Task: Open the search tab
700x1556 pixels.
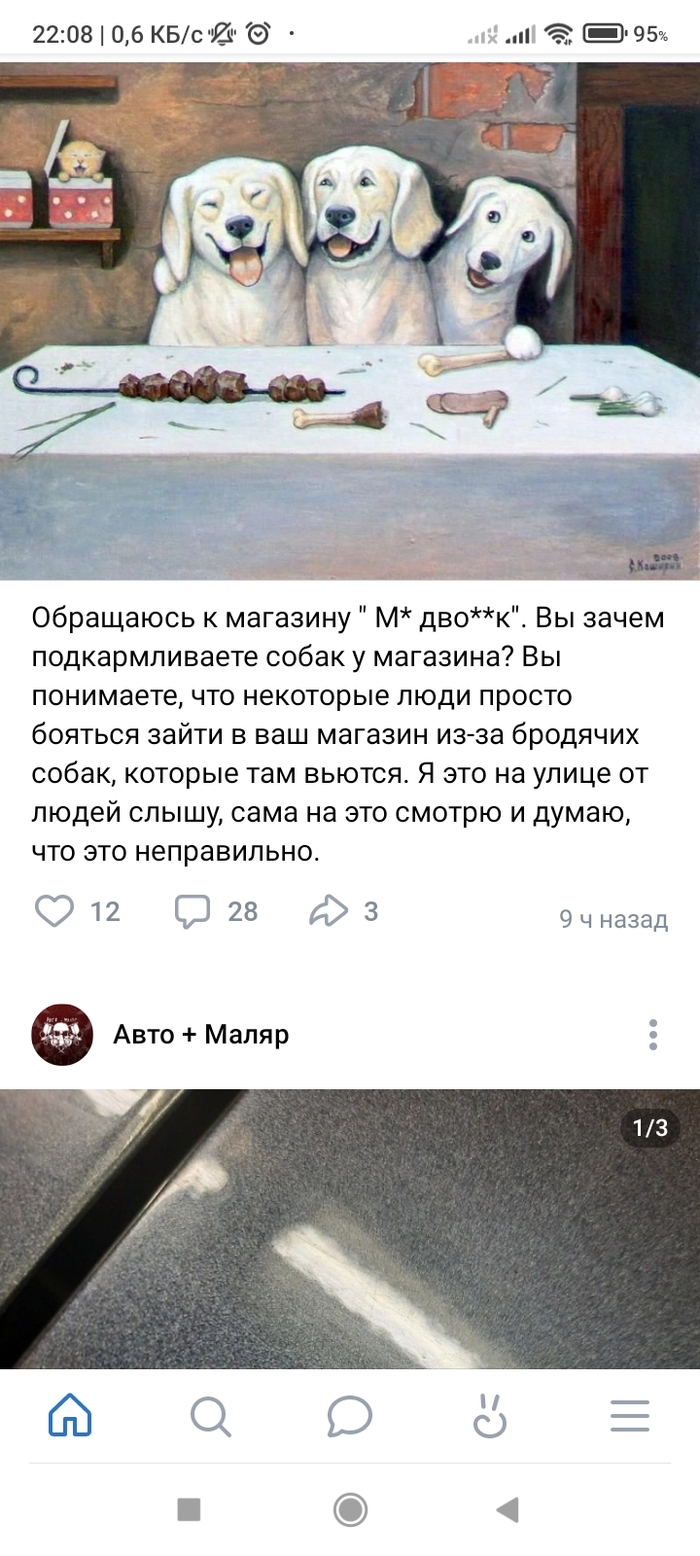Action: coord(210,1416)
